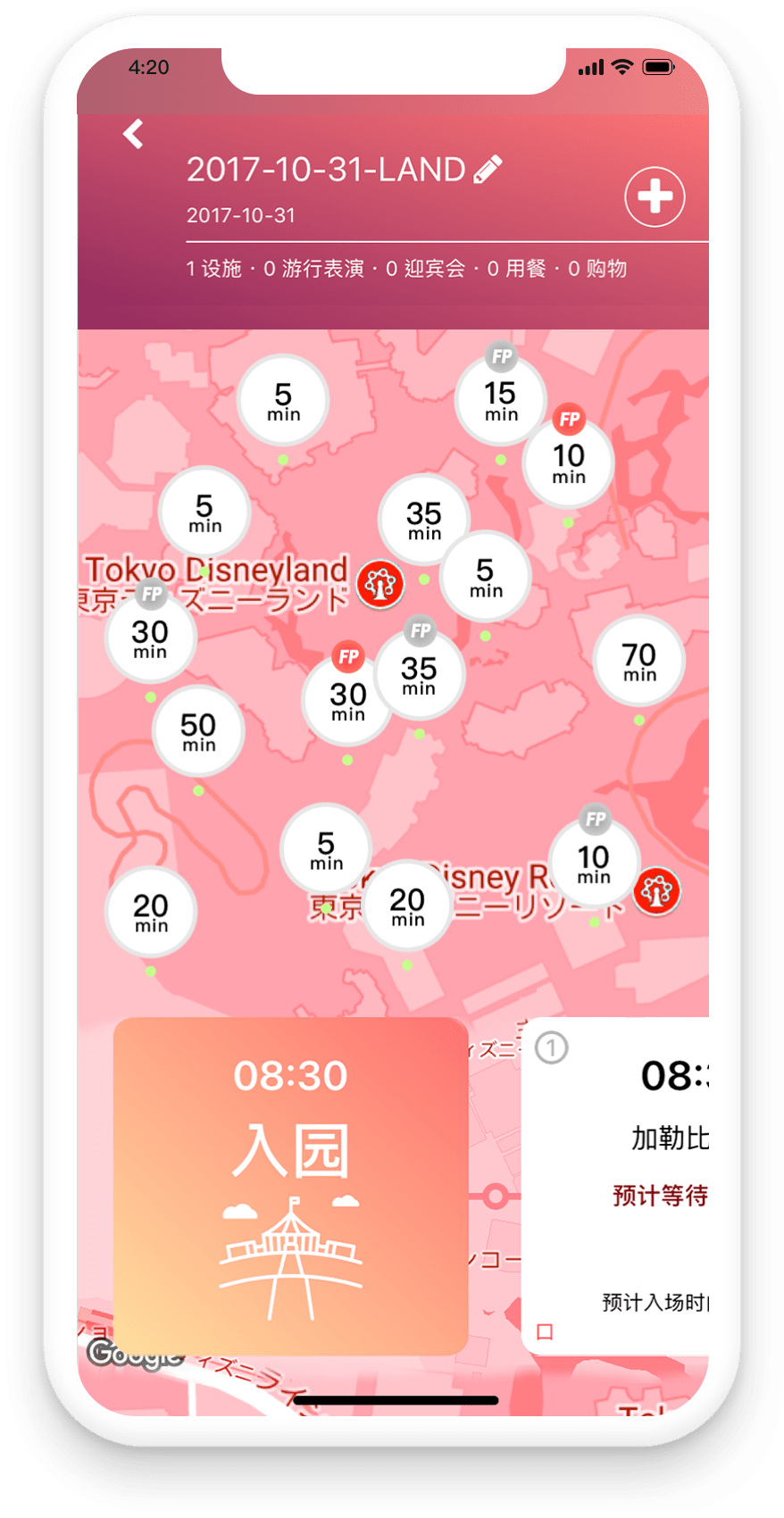784x1518 pixels.
Task: Select the 50 min wait marker
Action: 198,731
